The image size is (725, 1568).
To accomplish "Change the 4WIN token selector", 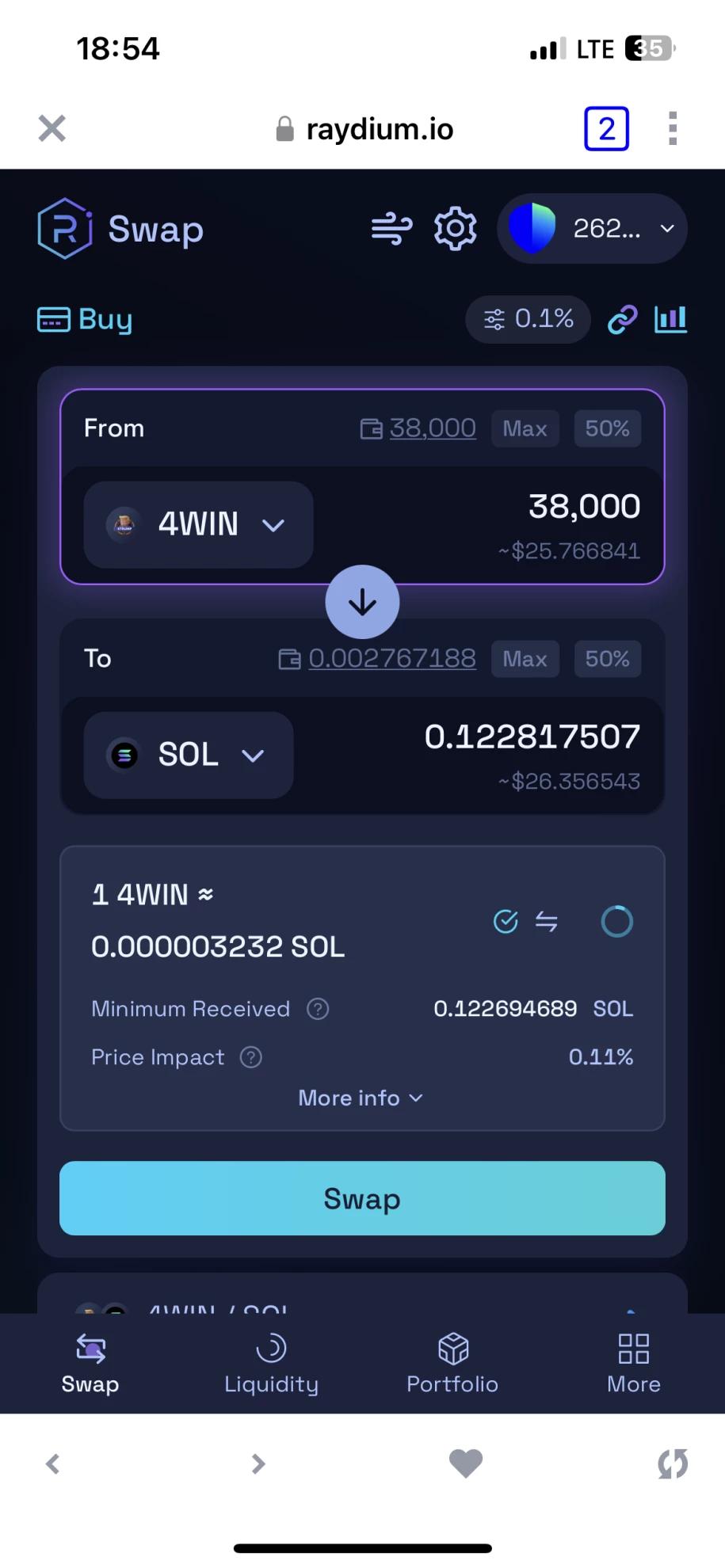I will click(x=198, y=524).
